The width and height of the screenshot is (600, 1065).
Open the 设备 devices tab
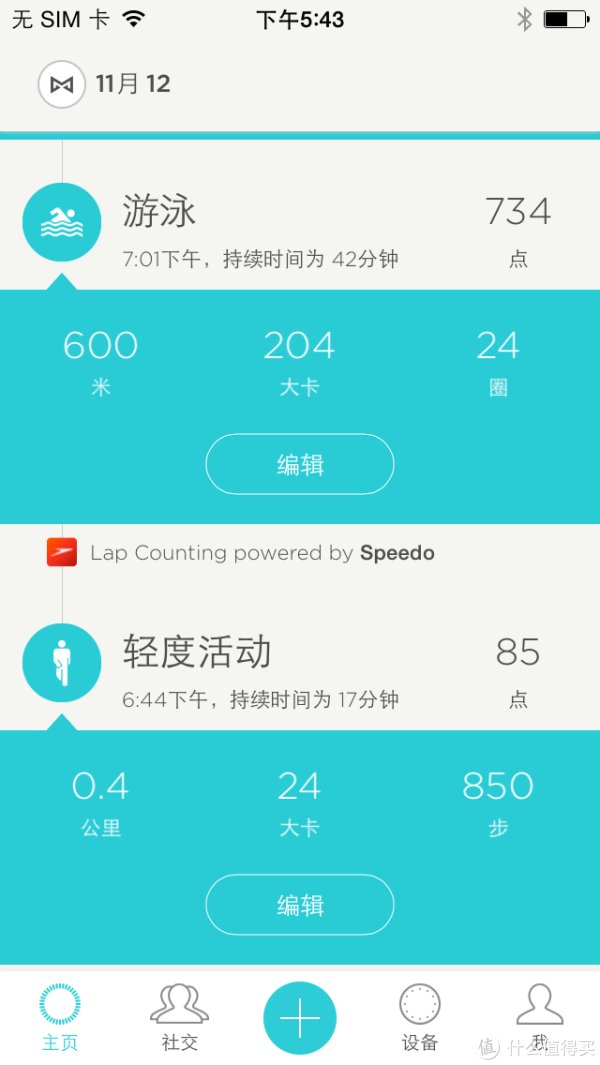pyautogui.click(x=420, y=1016)
